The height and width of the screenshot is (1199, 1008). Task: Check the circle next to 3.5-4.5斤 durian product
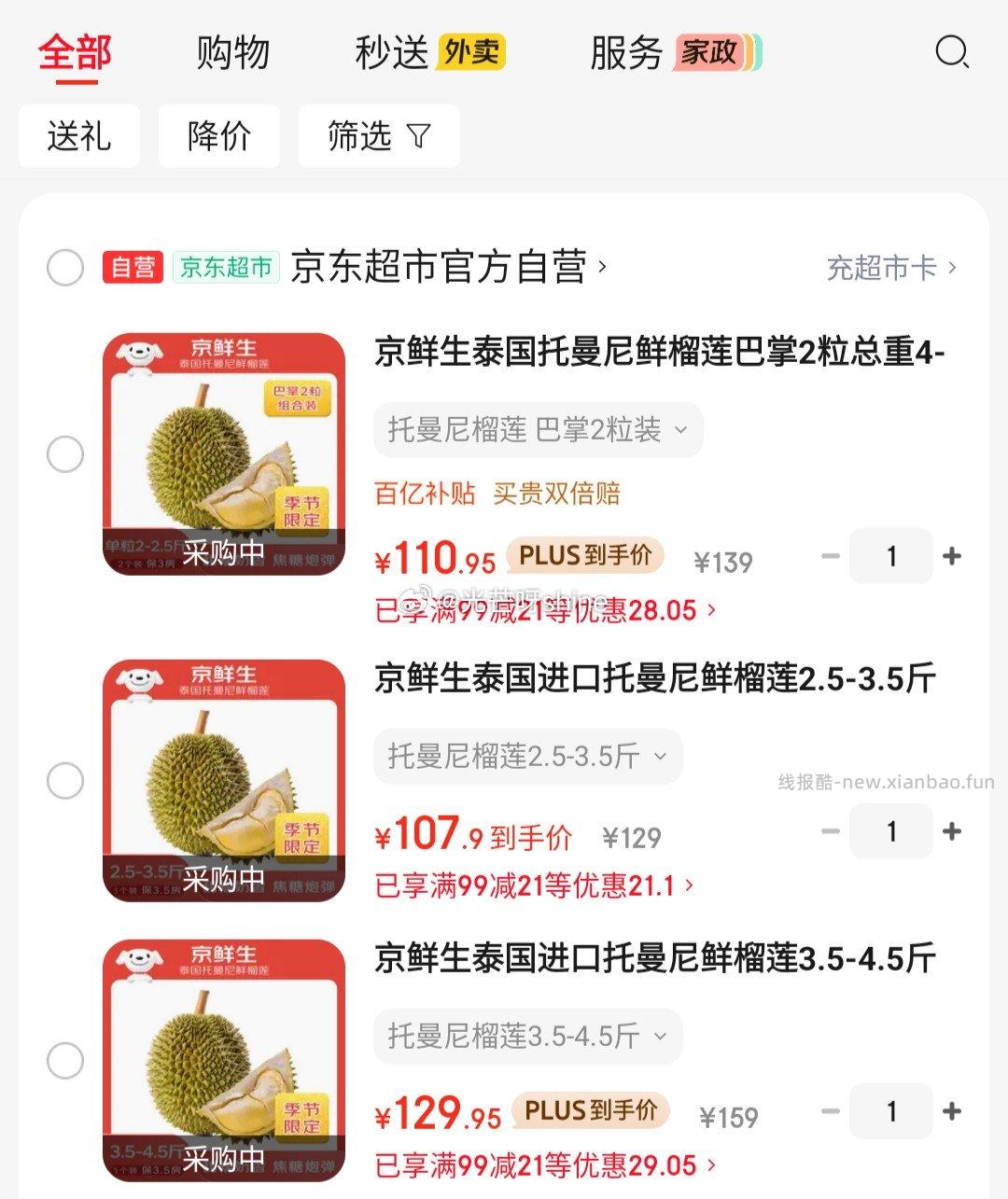[x=65, y=1059]
